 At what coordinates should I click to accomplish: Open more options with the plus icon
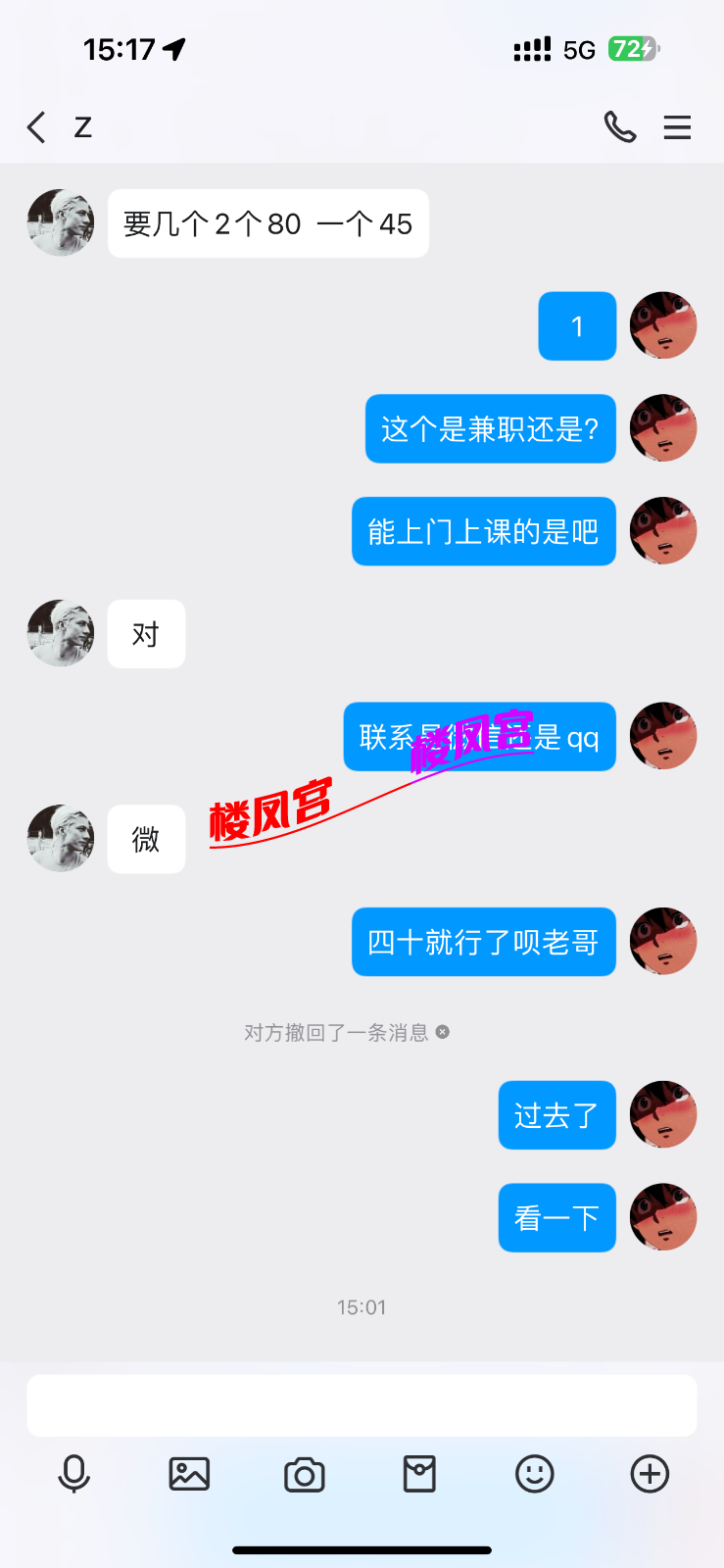650,1474
